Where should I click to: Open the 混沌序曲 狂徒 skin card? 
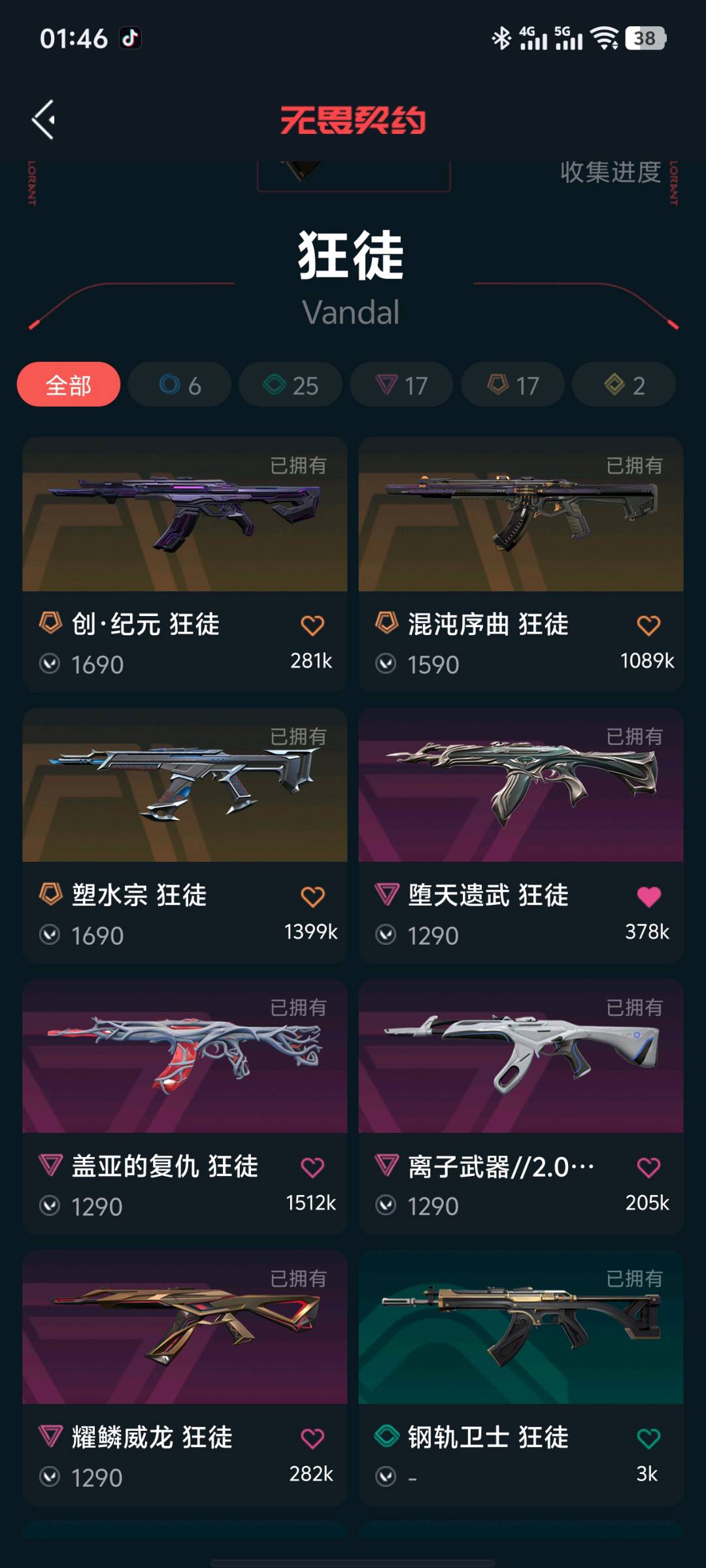coord(521,565)
